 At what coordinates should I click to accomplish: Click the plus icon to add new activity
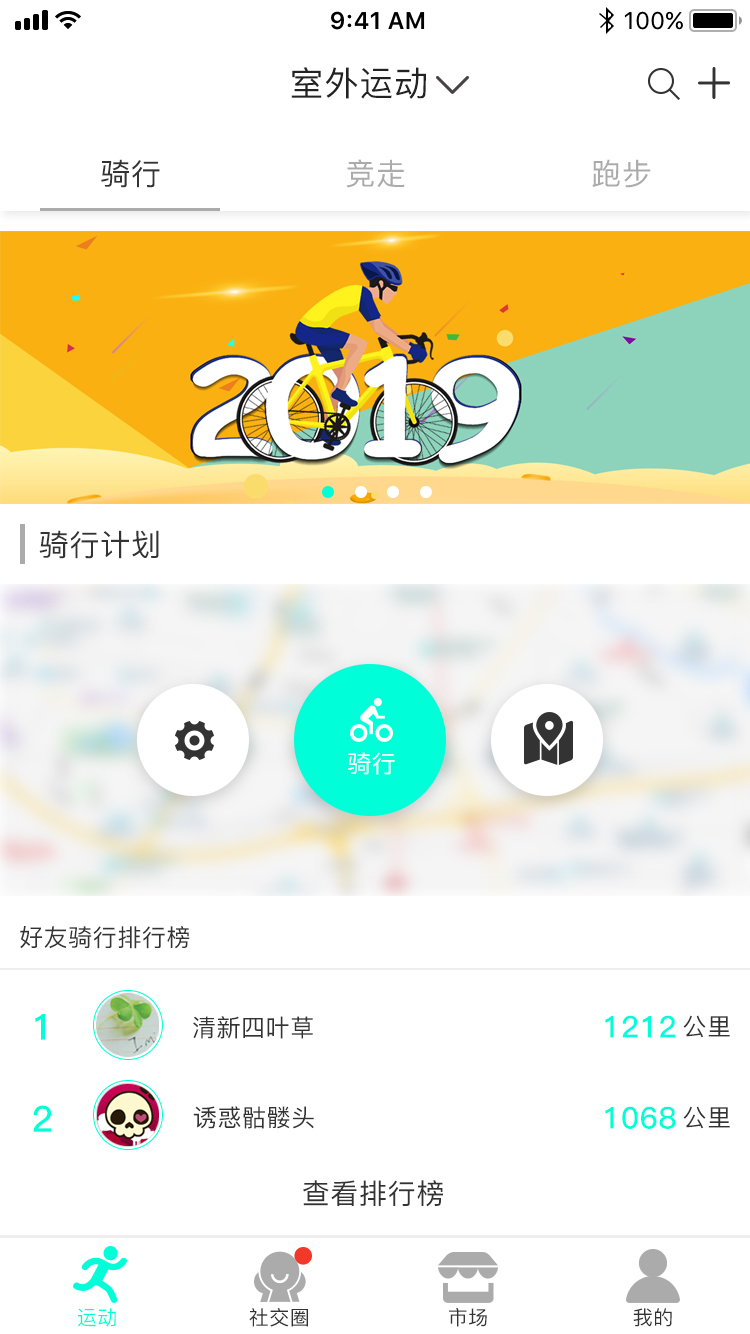(x=714, y=85)
